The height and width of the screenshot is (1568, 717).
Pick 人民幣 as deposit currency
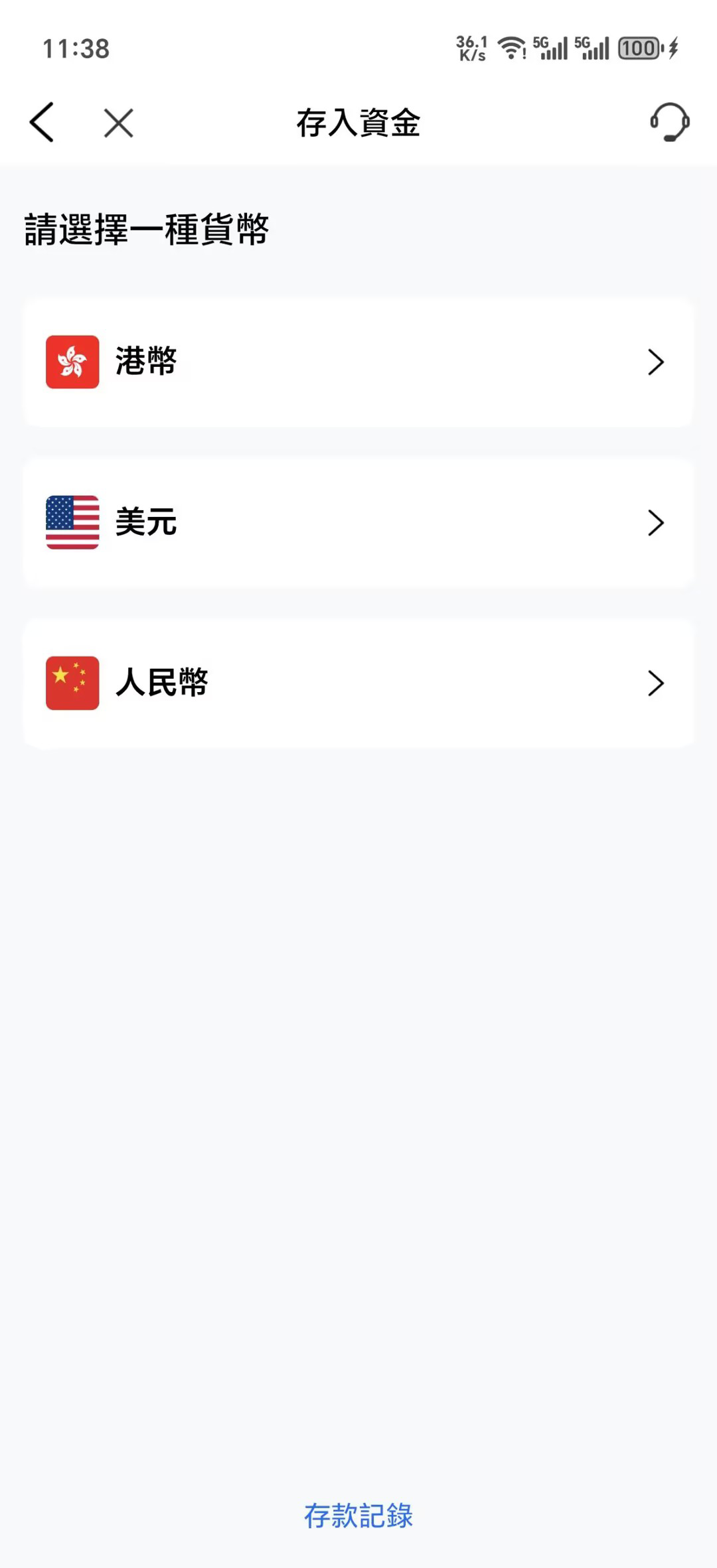coord(358,683)
